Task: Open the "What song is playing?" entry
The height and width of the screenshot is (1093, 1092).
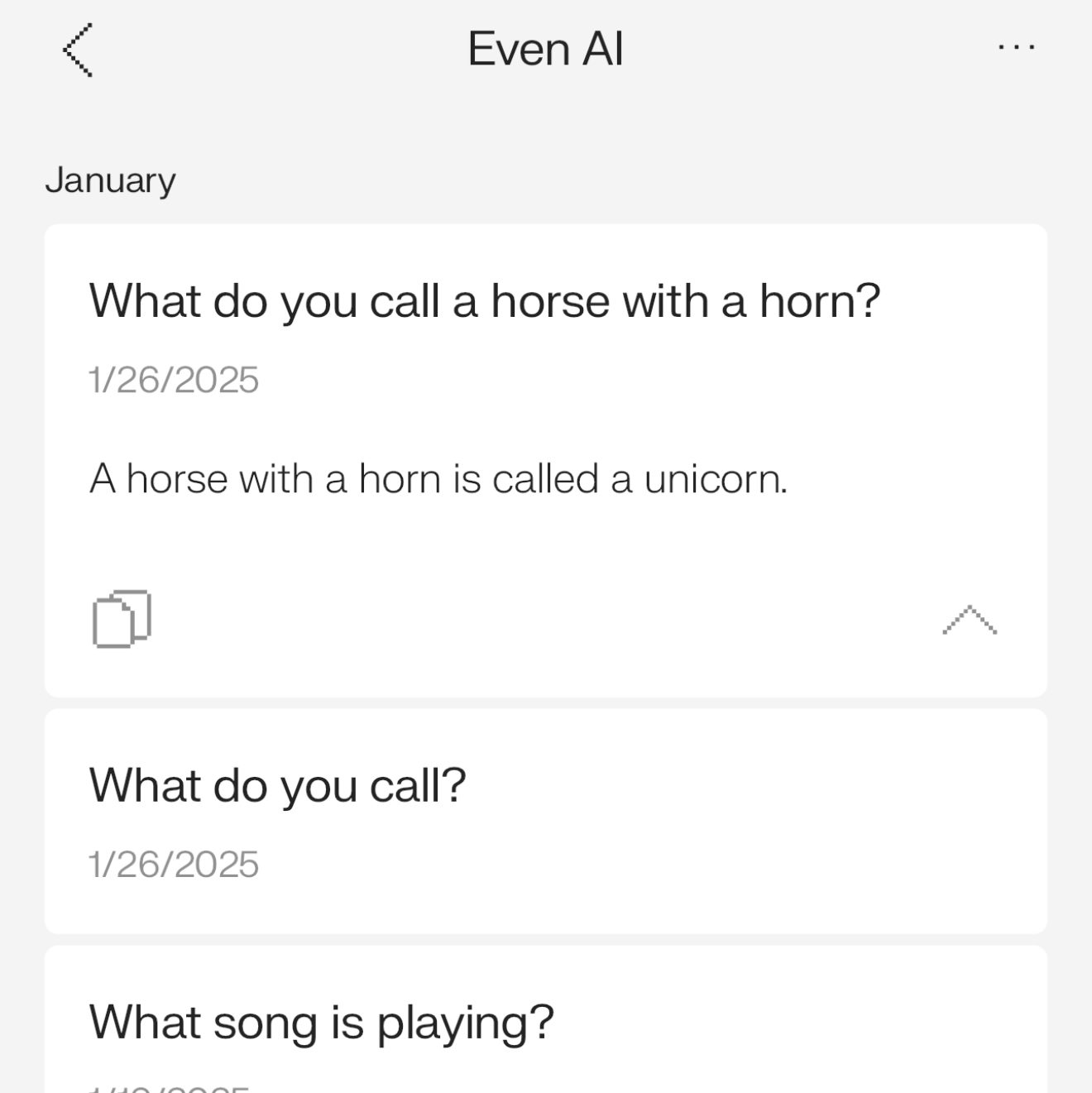Action: [545, 1023]
